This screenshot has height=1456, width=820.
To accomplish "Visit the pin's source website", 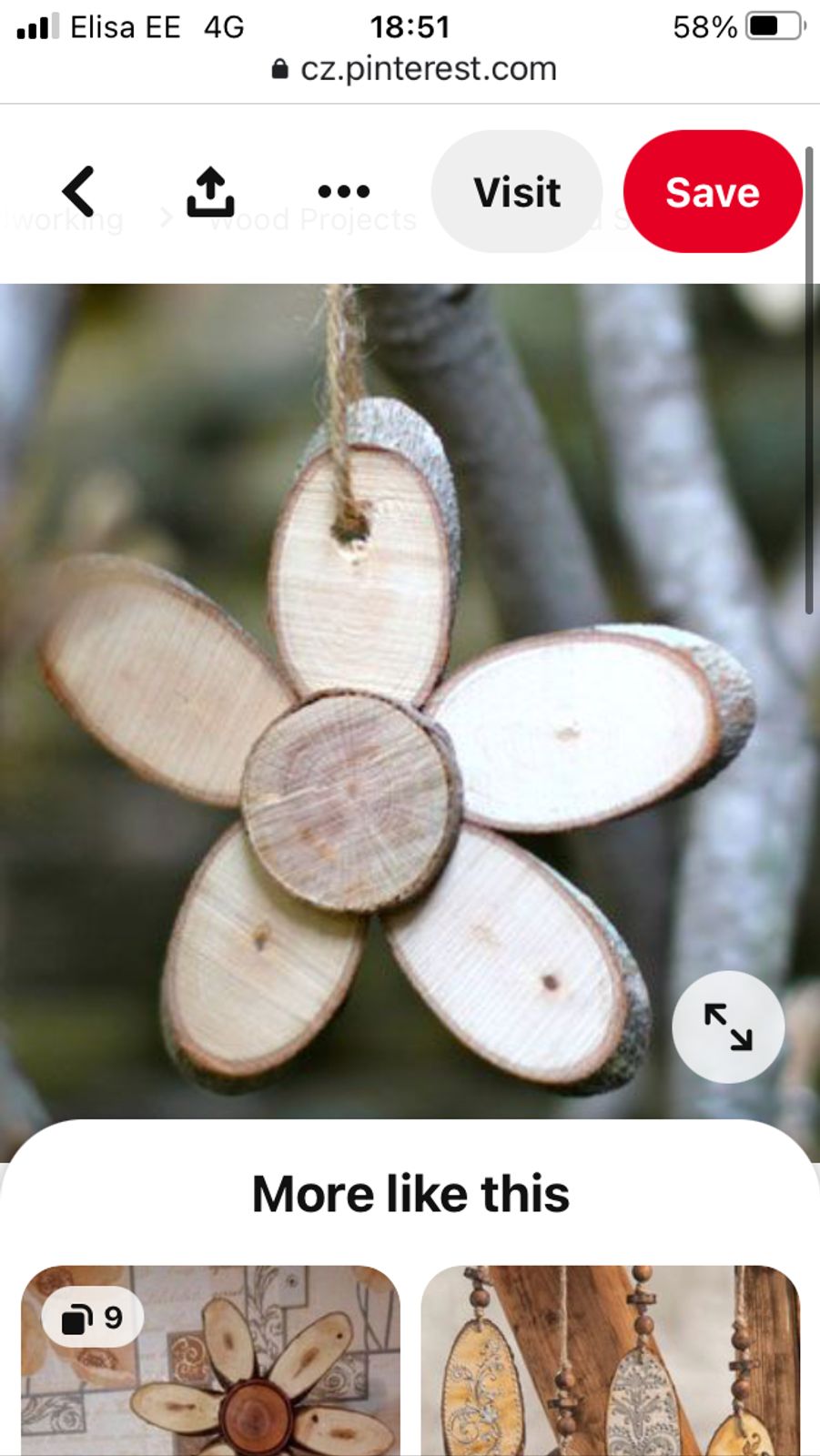I will pos(517,192).
